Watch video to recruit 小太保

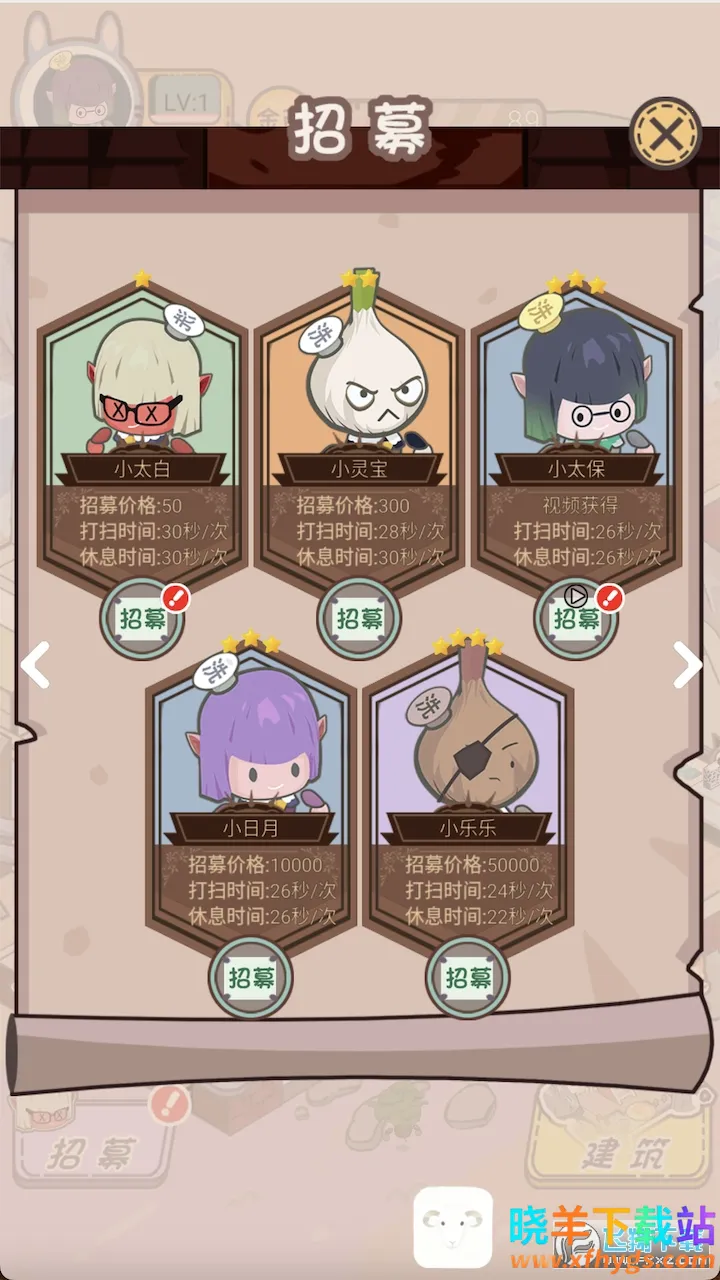(576, 618)
